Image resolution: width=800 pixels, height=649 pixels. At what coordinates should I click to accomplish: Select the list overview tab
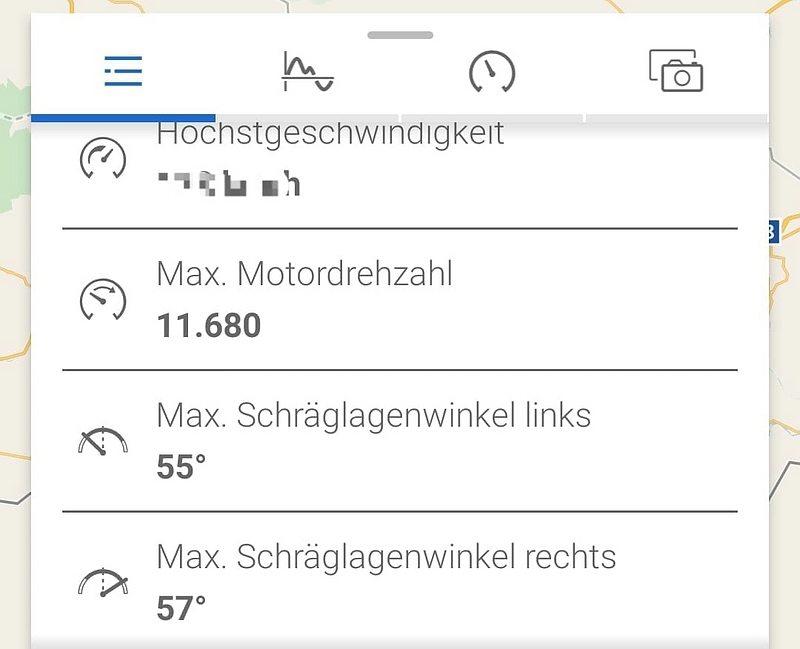click(123, 72)
